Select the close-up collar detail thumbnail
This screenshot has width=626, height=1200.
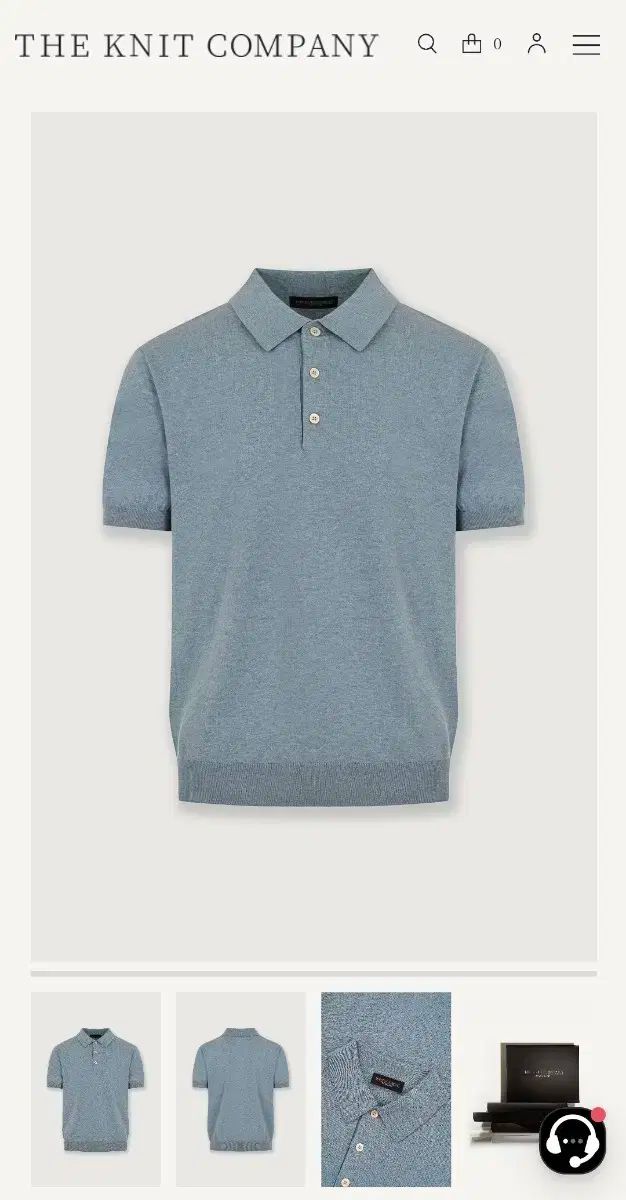386,1089
